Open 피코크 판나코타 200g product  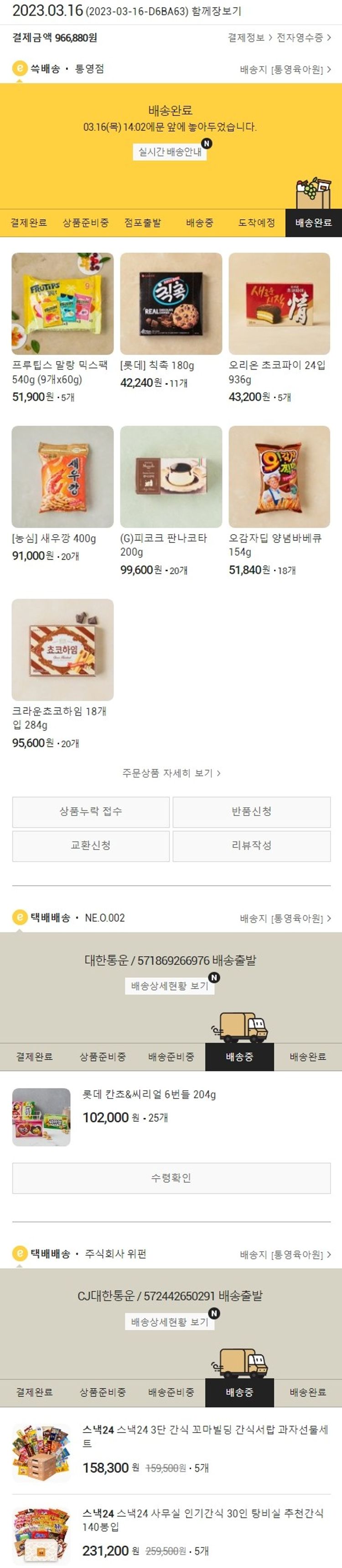(x=171, y=477)
